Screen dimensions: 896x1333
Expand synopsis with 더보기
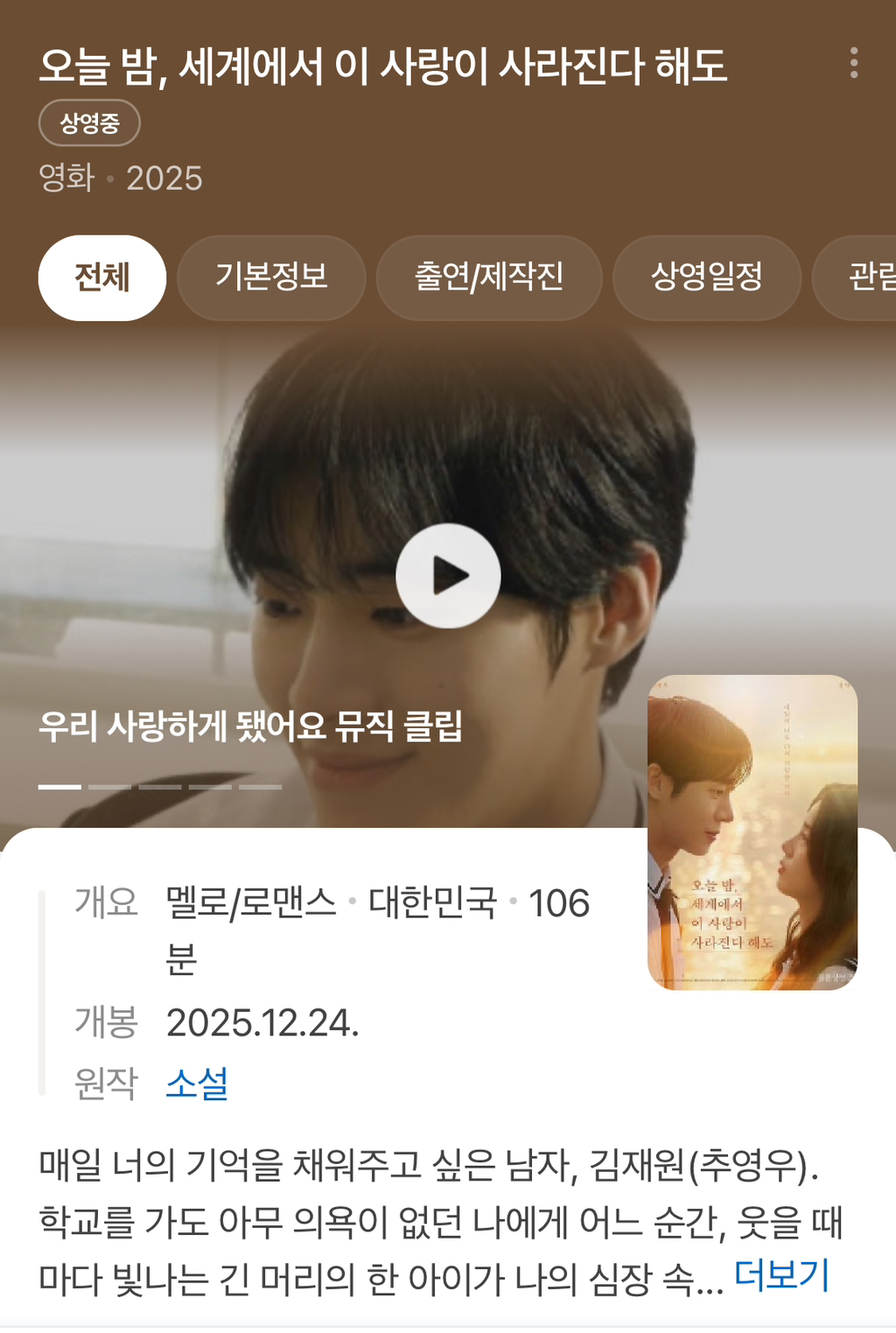pyautogui.click(x=780, y=1275)
